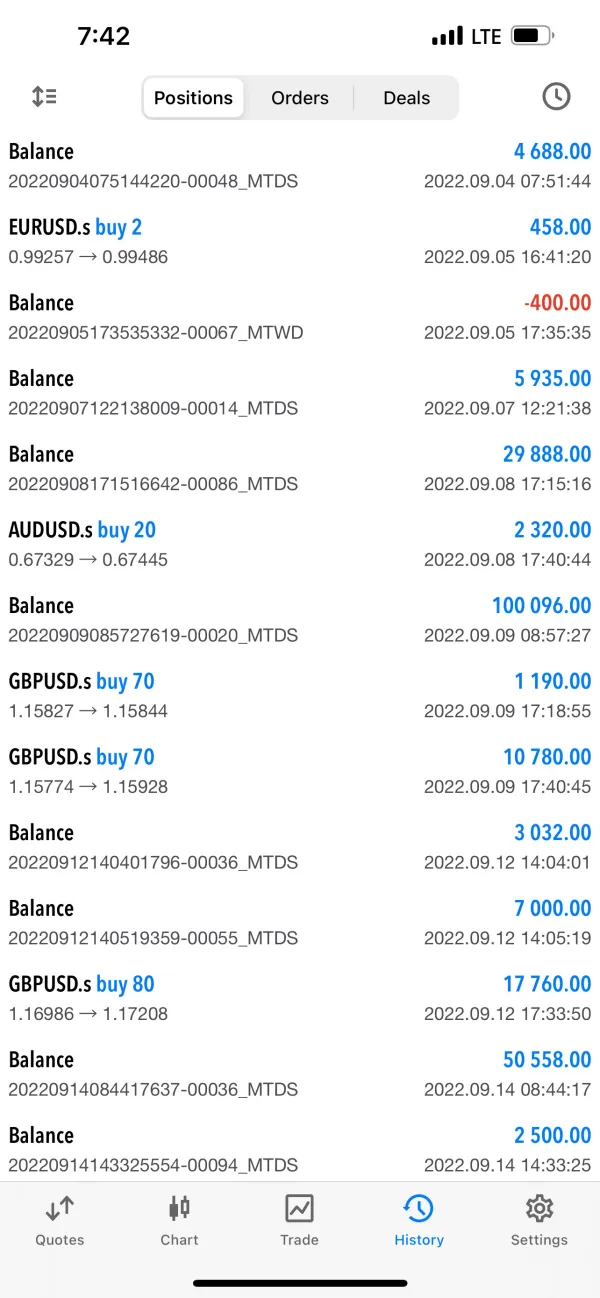Open the sort options icon
Image resolution: width=600 pixels, height=1298 pixels.
pyautogui.click(x=44, y=97)
